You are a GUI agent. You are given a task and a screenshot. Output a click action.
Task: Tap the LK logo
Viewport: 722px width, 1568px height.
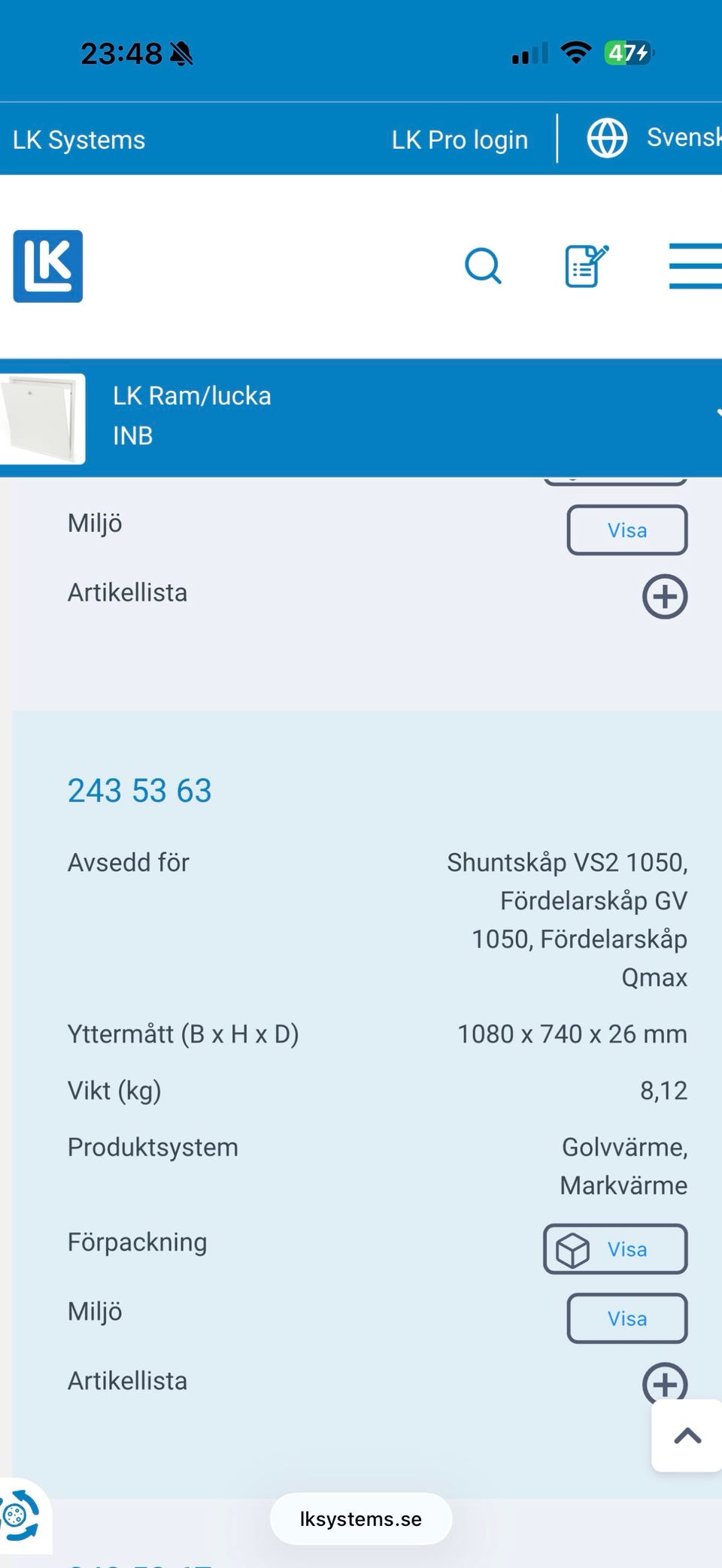pyautogui.click(x=48, y=266)
